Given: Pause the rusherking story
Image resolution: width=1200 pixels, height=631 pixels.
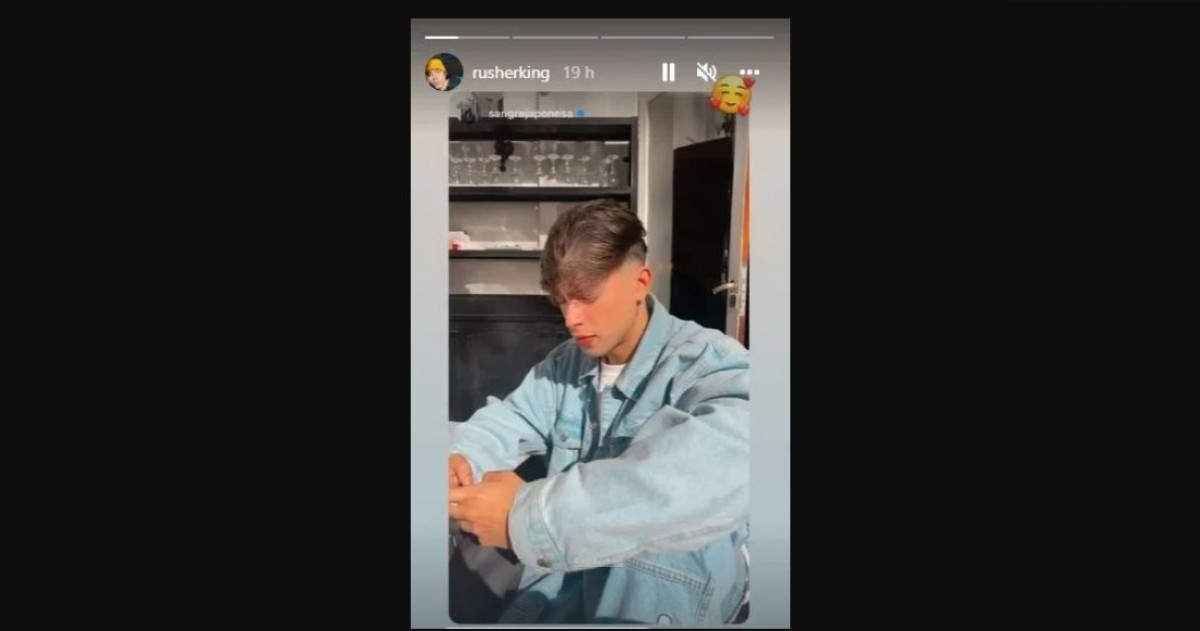Looking at the screenshot, I should (x=668, y=72).
